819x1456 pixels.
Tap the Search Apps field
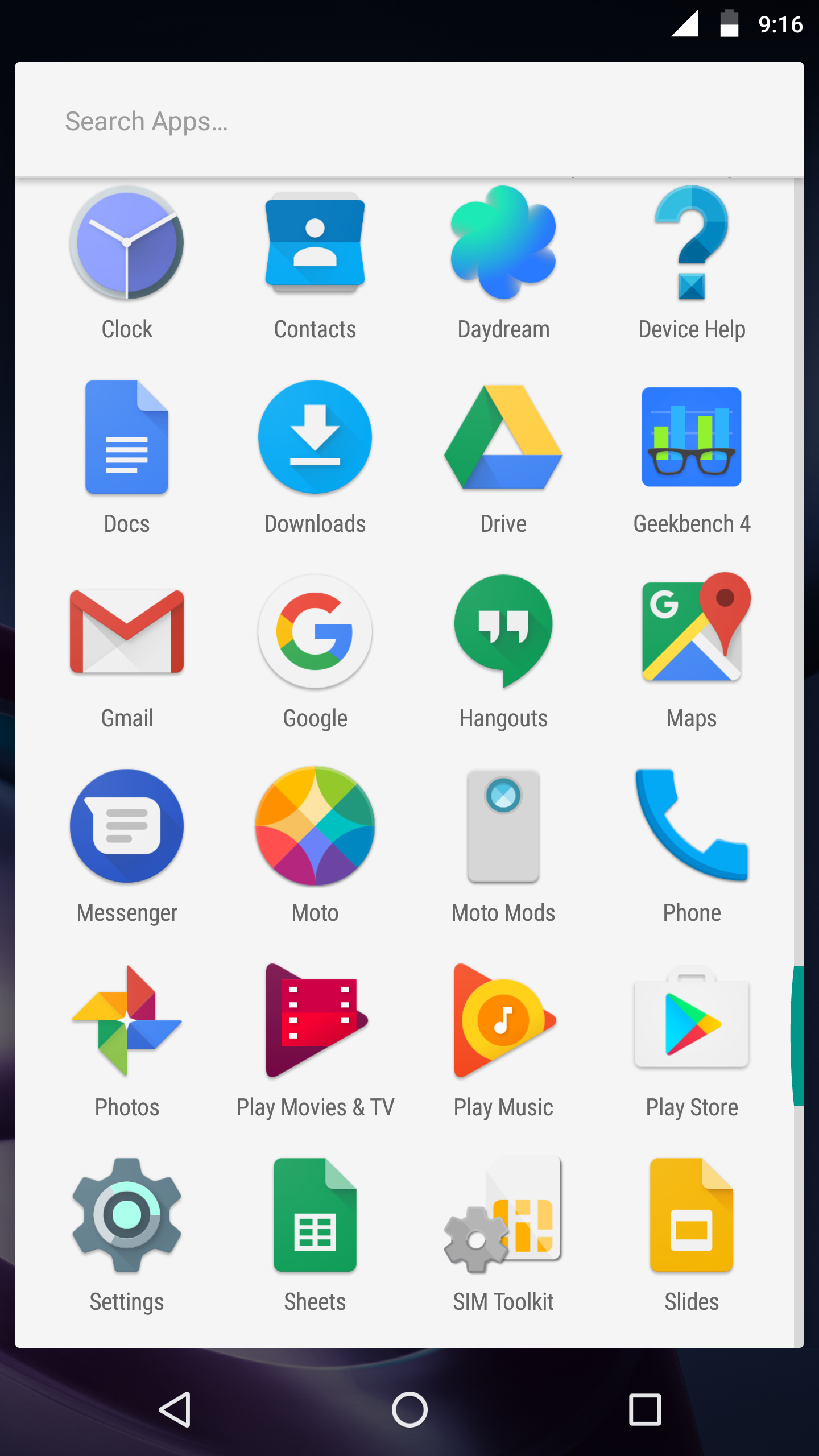(x=409, y=121)
